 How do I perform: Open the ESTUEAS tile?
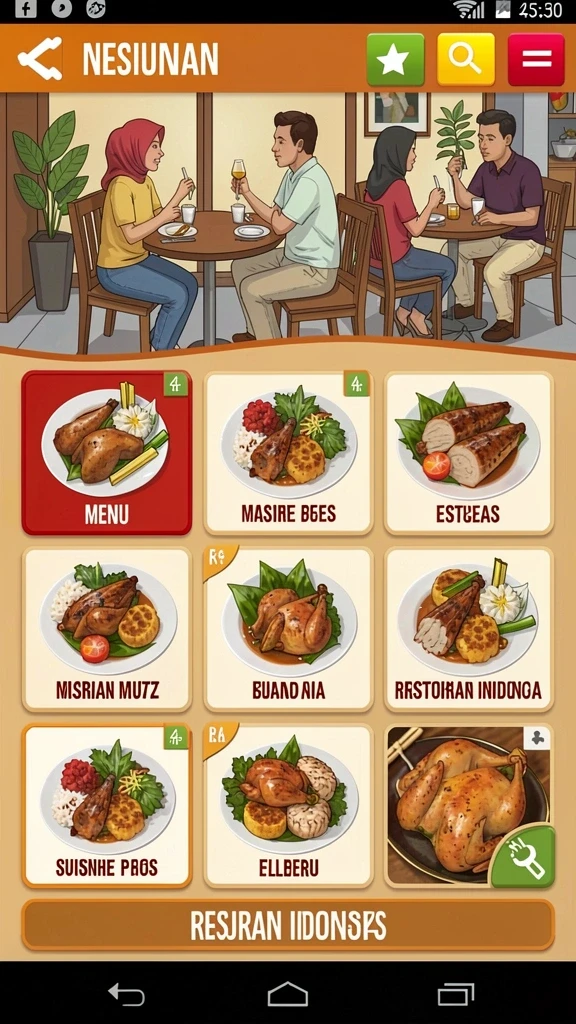click(468, 453)
